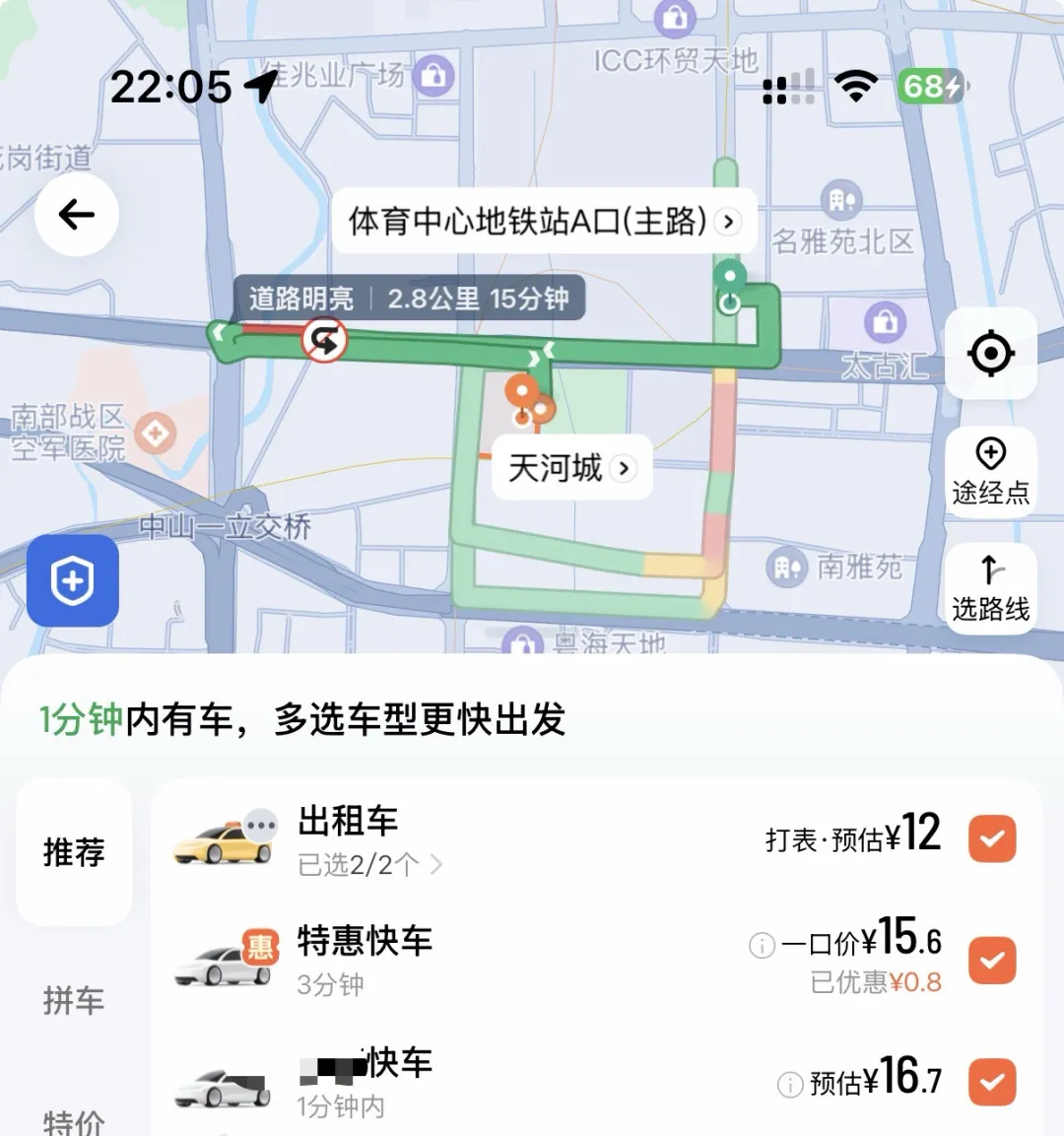Open destination details via 体育中心地铁站A口 chevron
Viewport: 1064px width, 1136px height.
[728, 223]
